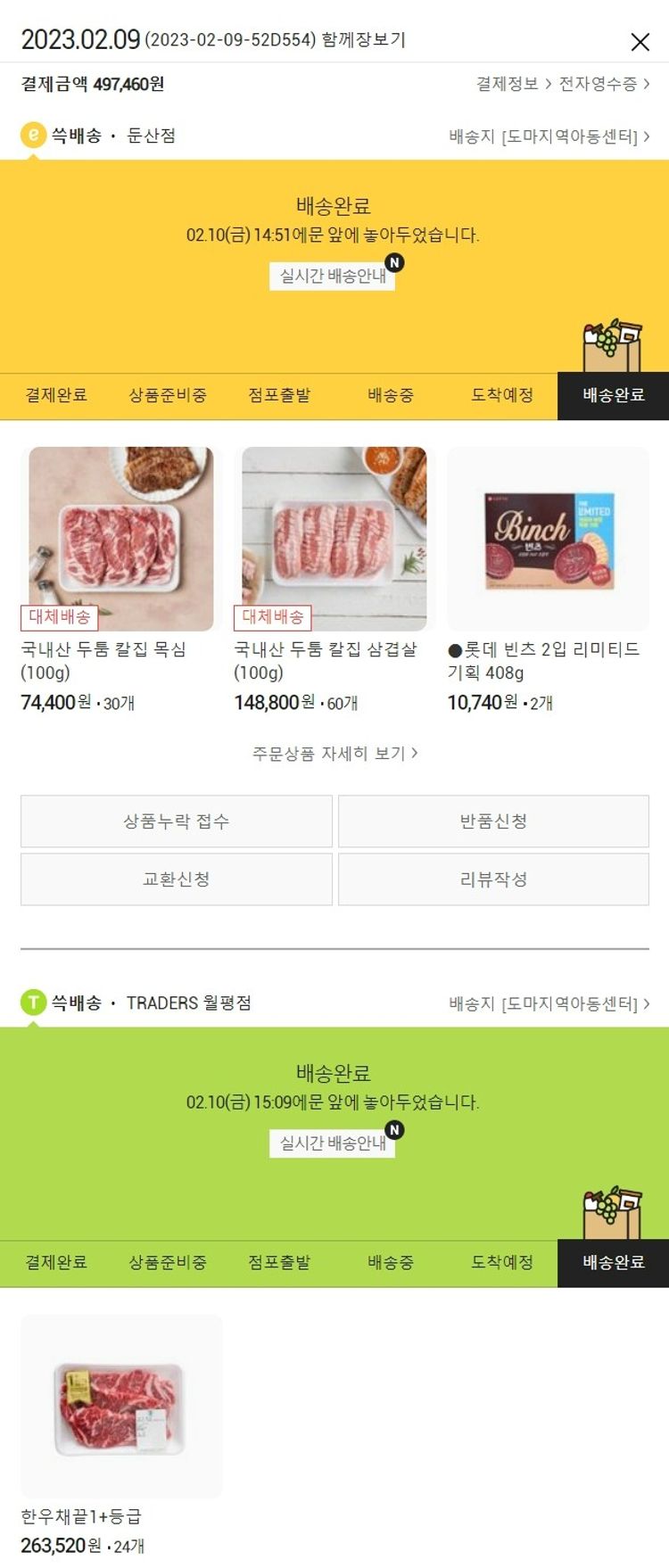View the 전자영수증 electronic receipt
The width and height of the screenshot is (669, 1568).
[603, 84]
